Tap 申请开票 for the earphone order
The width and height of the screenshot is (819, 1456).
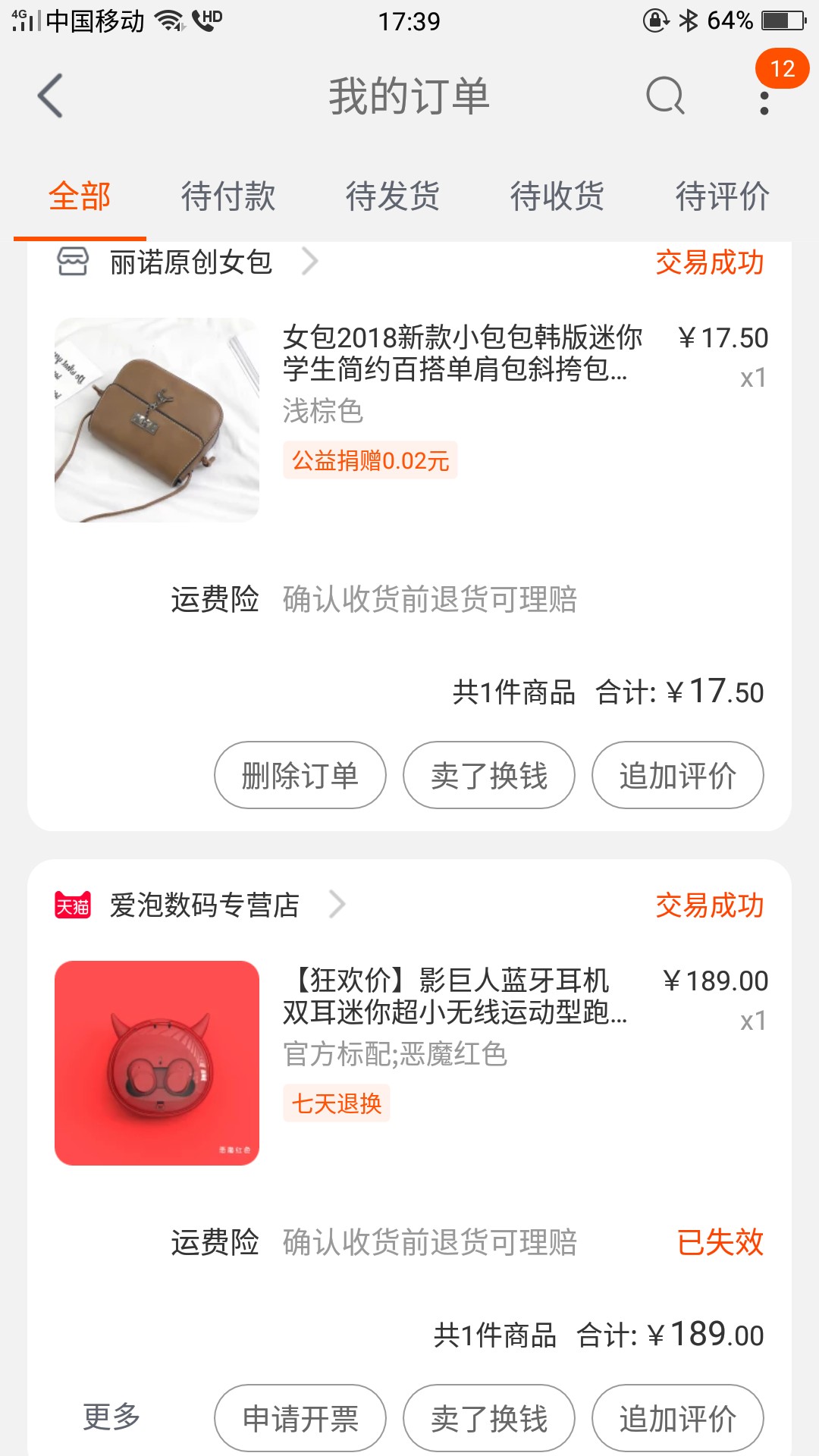pos(300,1418)
